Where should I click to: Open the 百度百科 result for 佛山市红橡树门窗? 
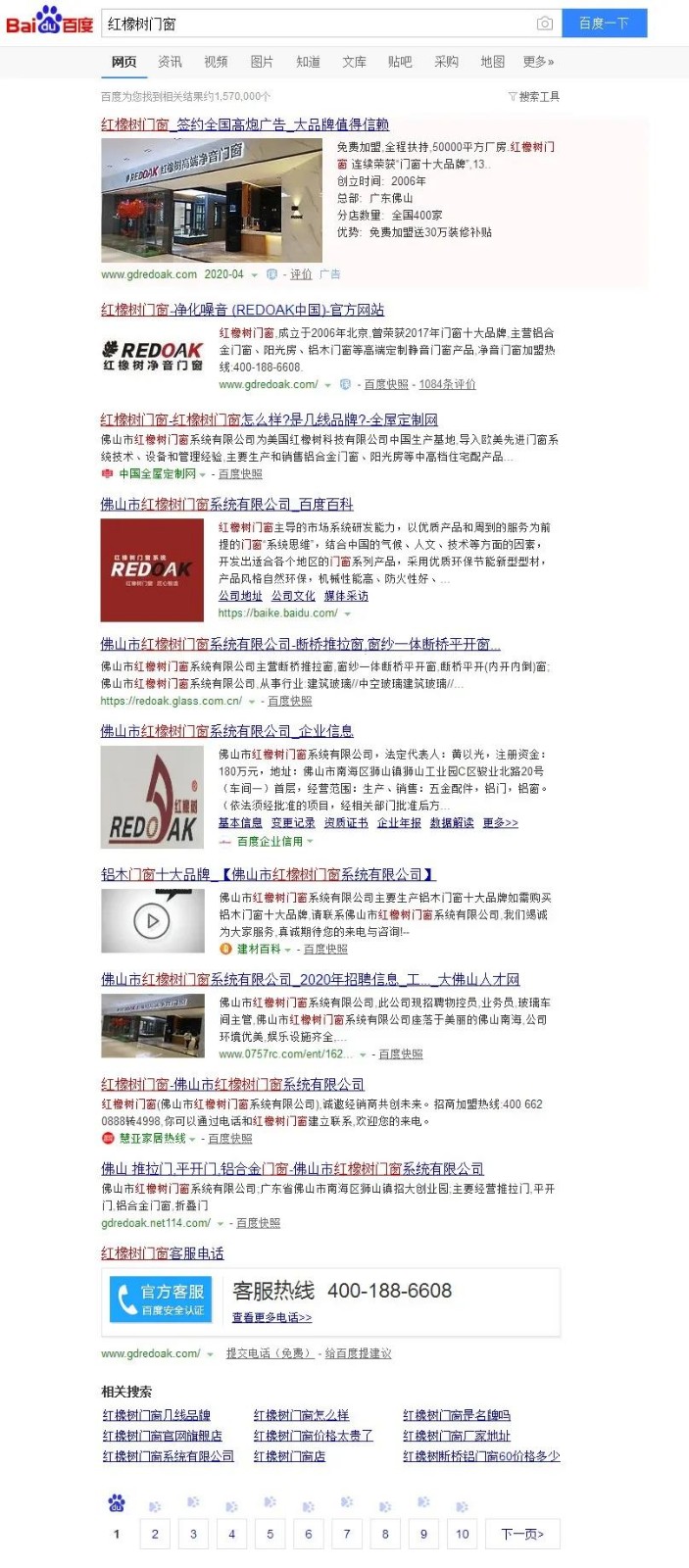pos(226,504)
